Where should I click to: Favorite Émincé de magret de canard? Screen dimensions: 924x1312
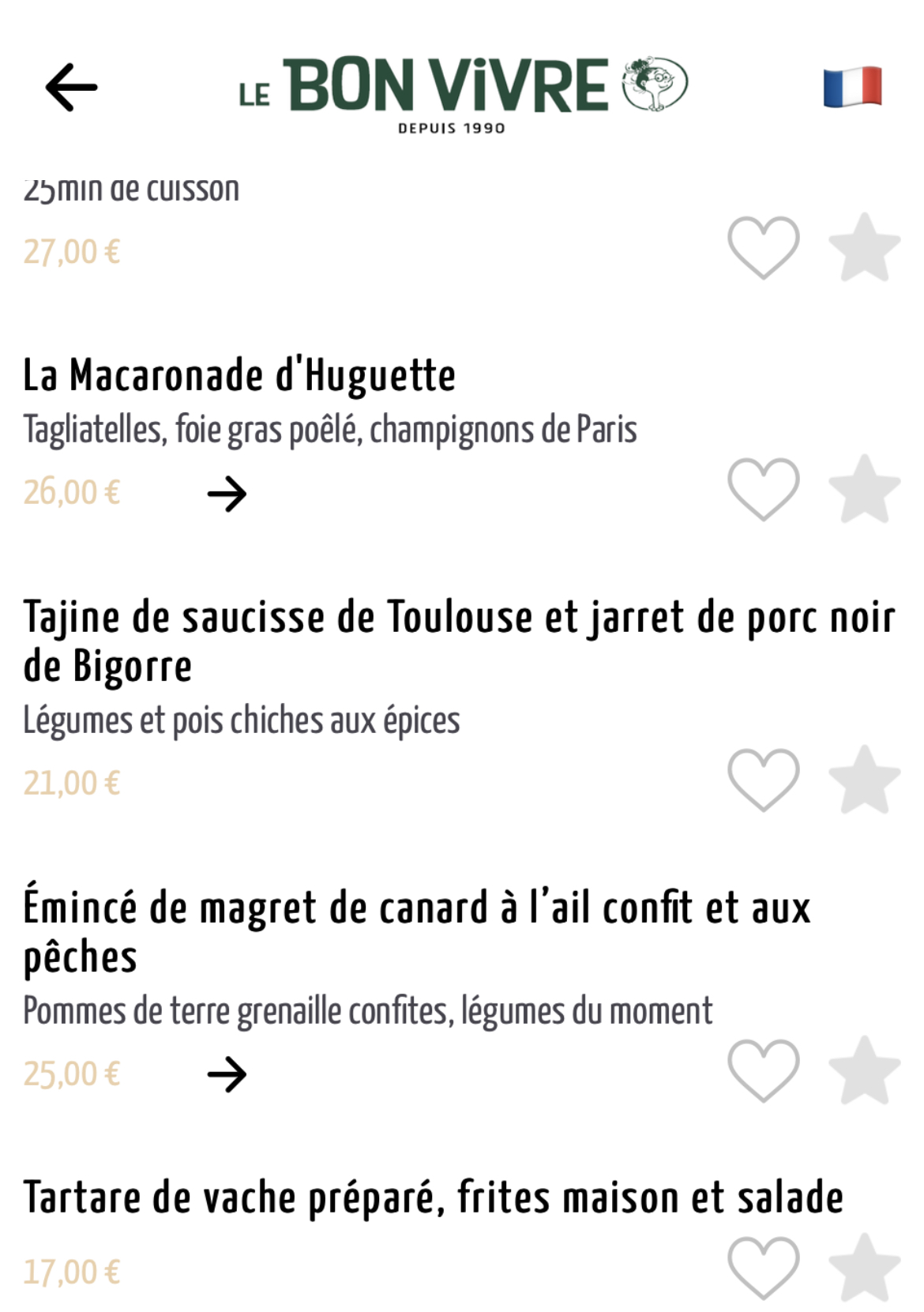pyautogui.click(x=763, y=1071)
